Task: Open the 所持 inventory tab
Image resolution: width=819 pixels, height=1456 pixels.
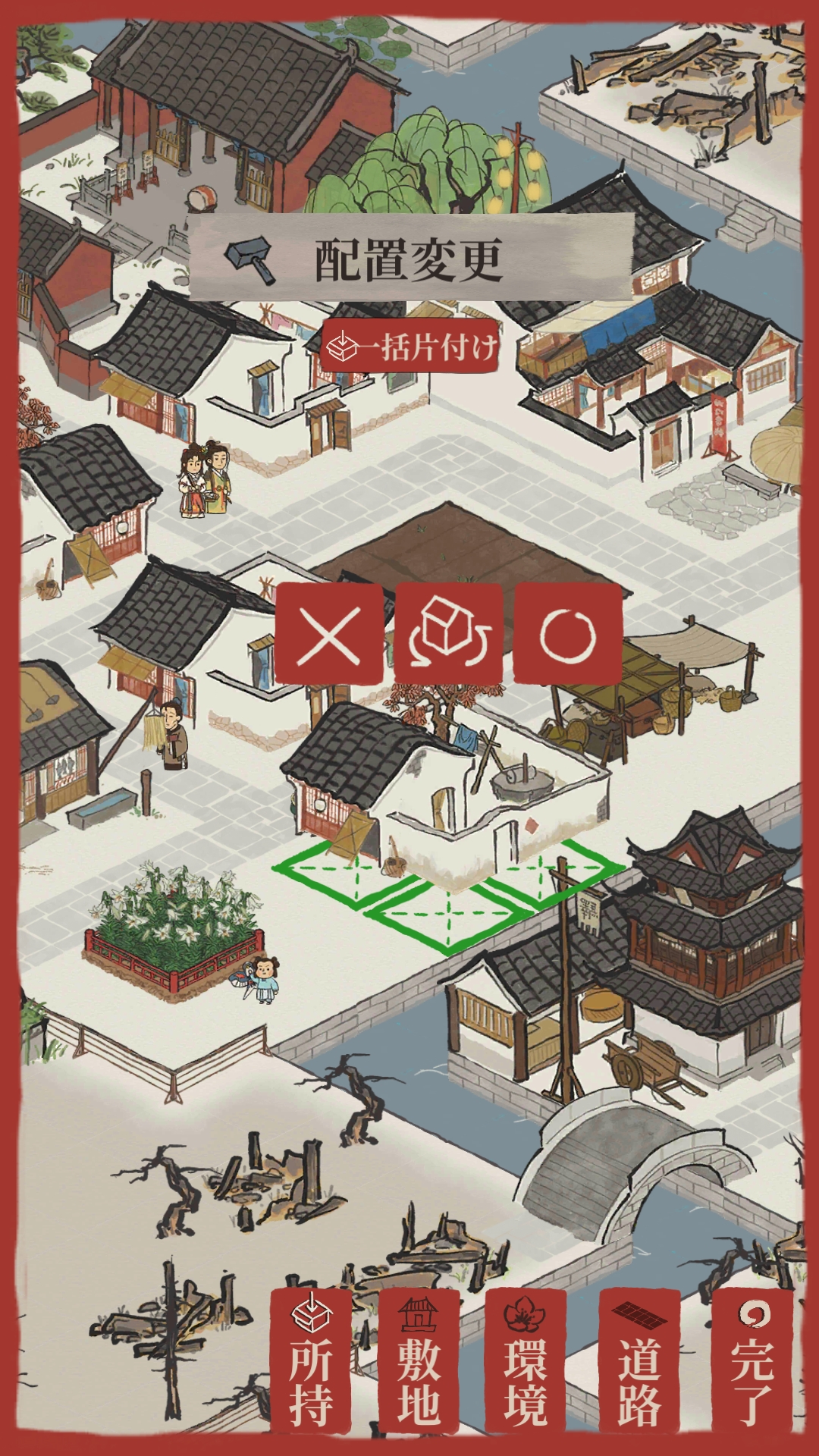Action: coord(311,1361)
